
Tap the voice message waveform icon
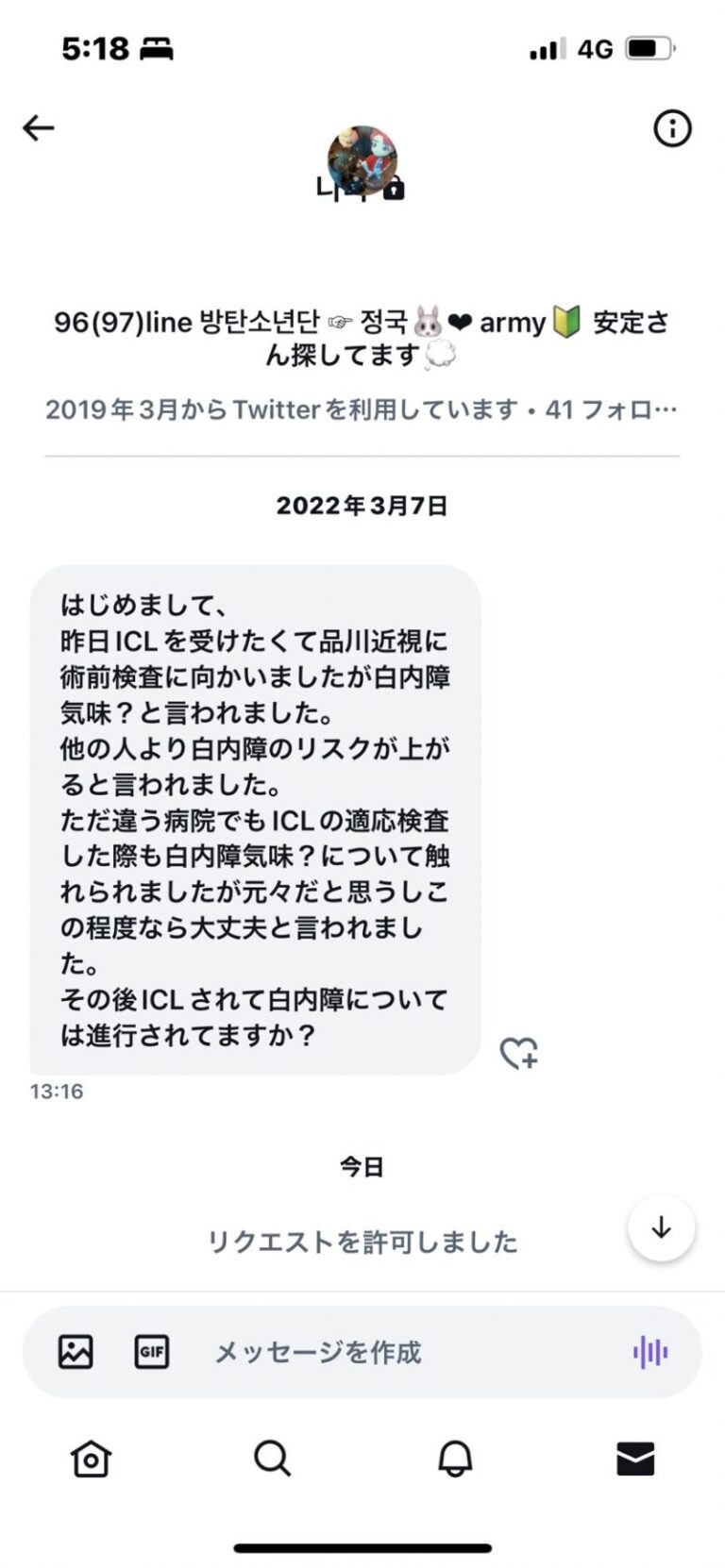tap(651, 1352)
